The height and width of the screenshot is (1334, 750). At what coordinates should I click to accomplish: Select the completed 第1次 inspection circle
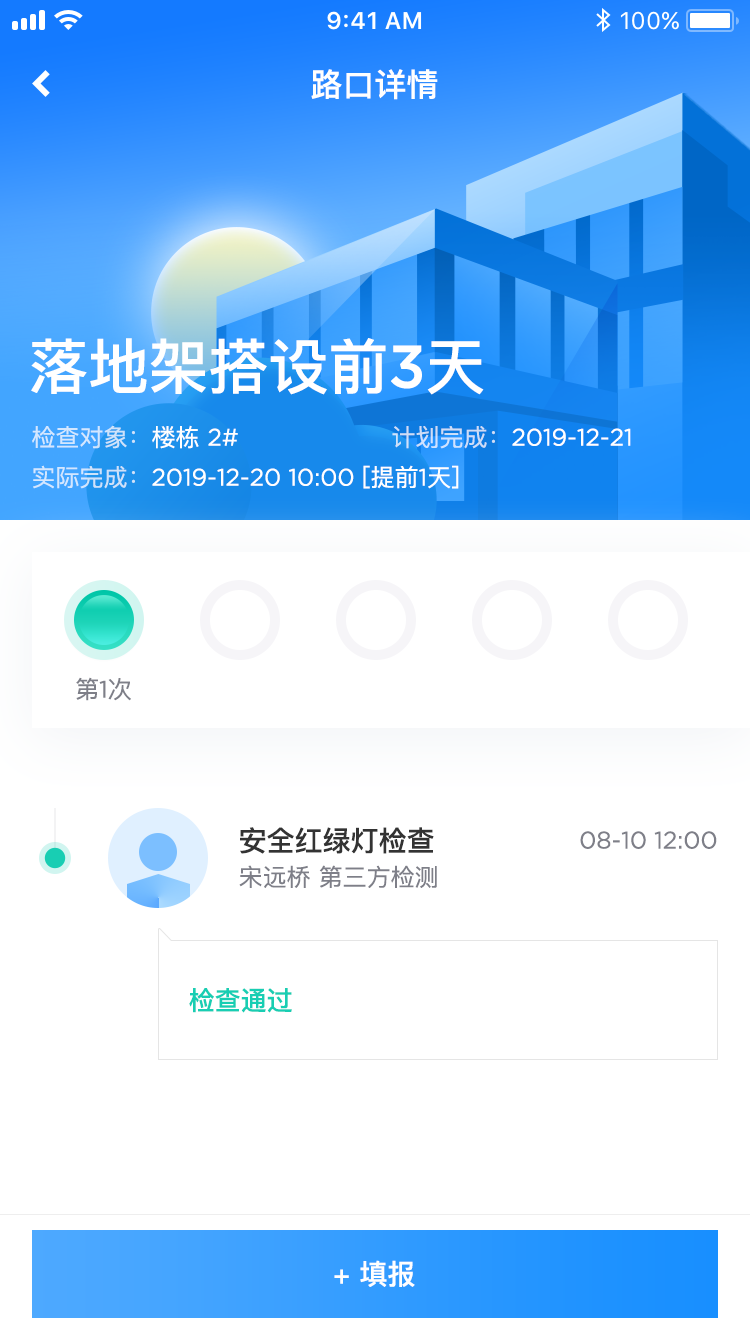point(104,620)
